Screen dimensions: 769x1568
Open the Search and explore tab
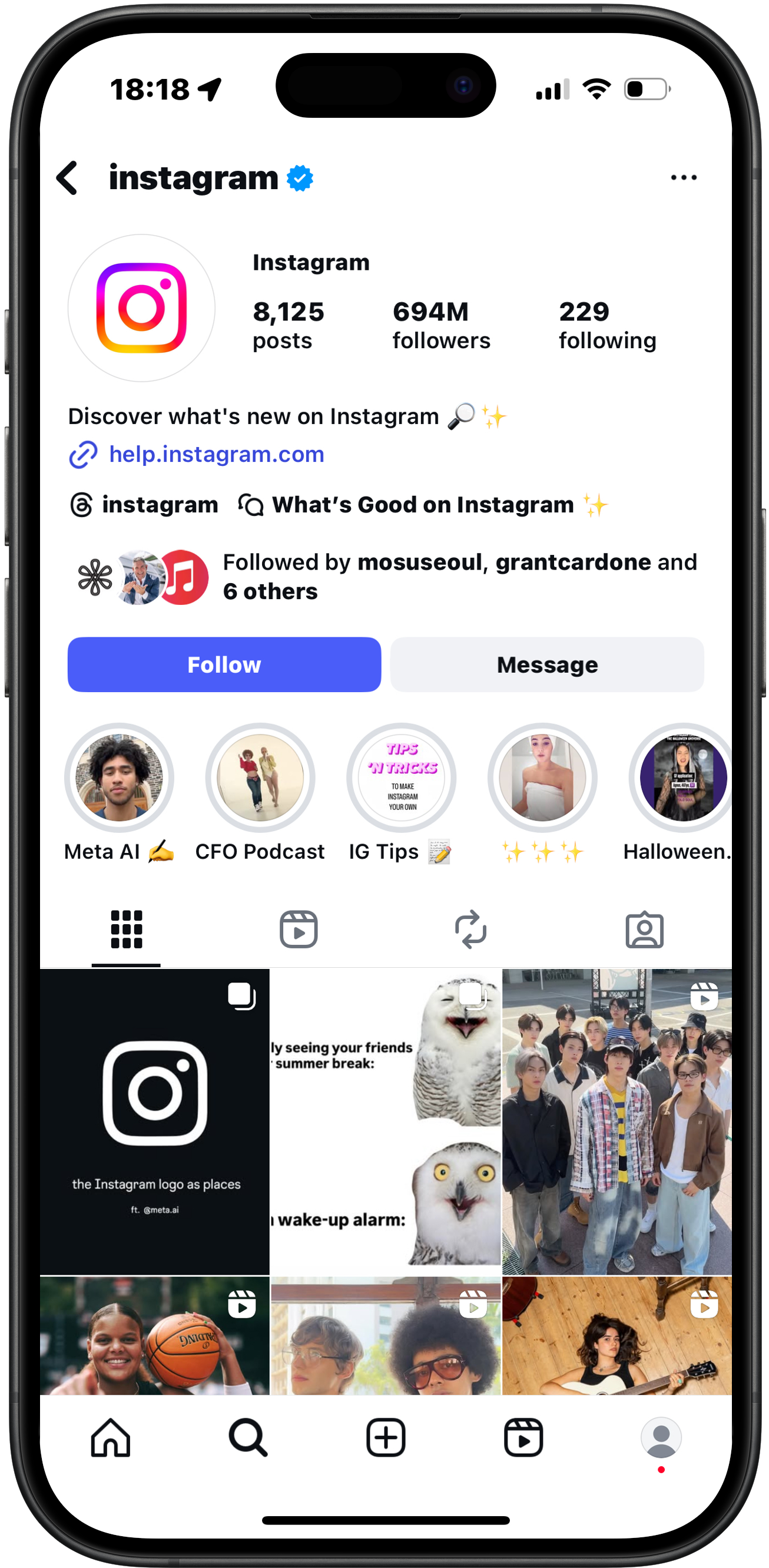pyautogui.click(x=248, y=1438)
